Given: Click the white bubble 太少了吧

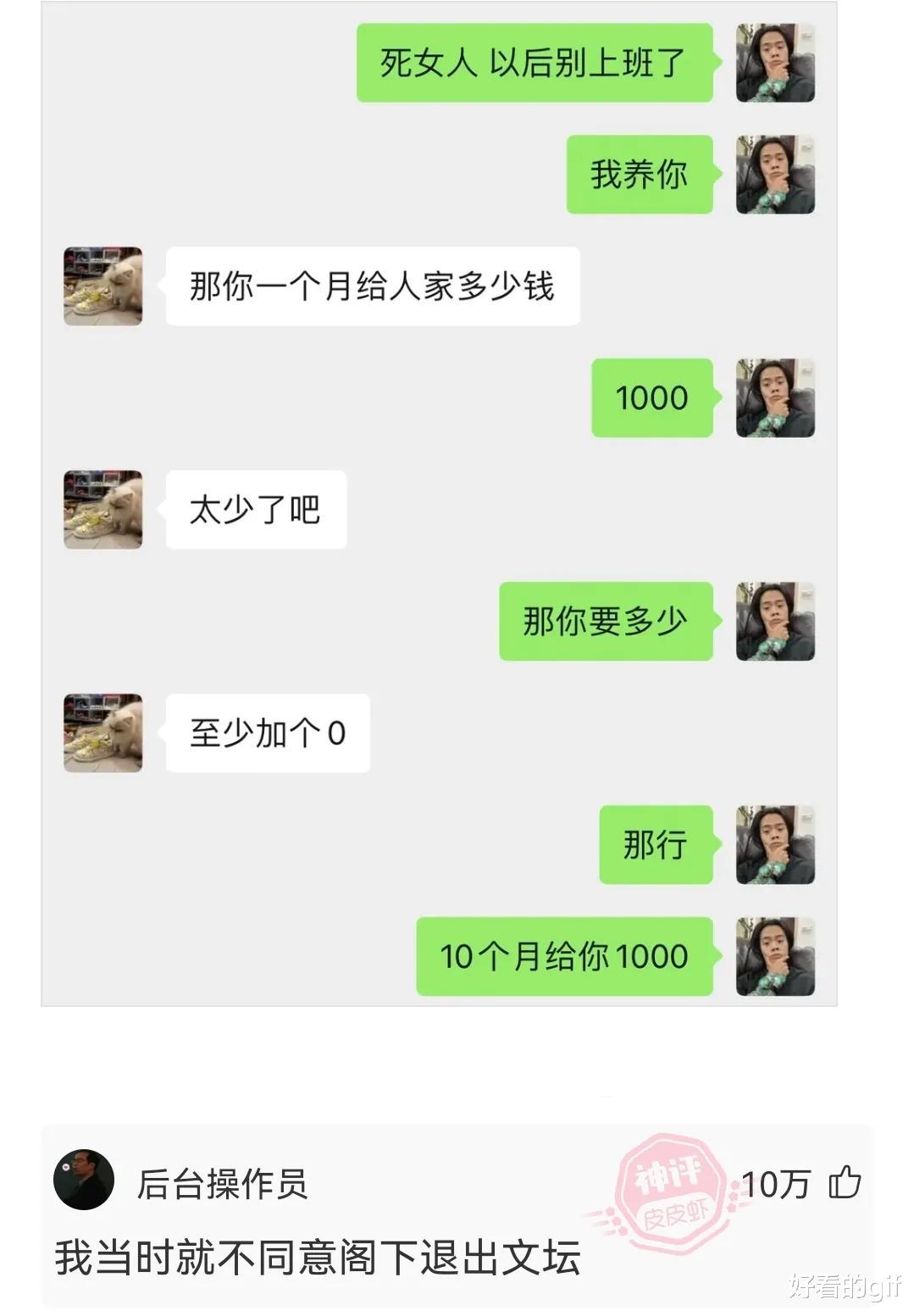Looking at the screenshot, I should [x=256, y=509].
